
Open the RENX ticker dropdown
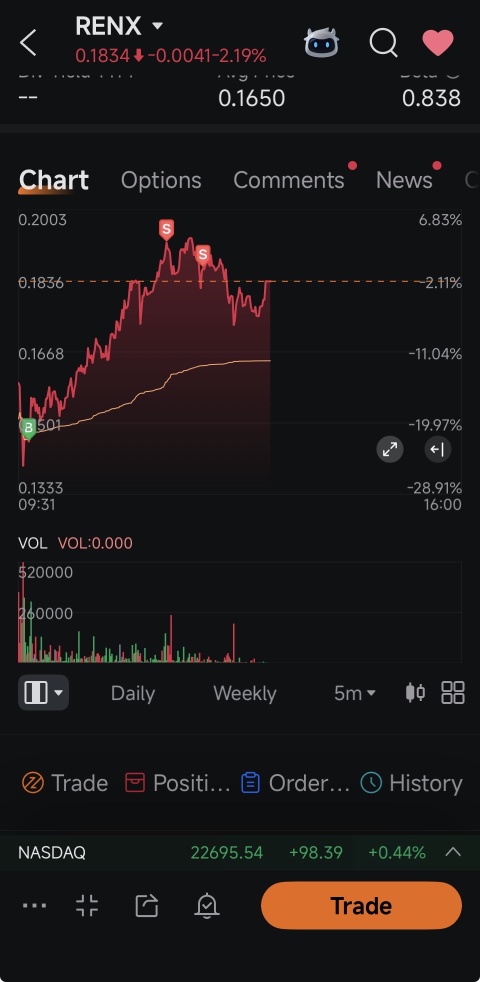[x=157, y=26]
